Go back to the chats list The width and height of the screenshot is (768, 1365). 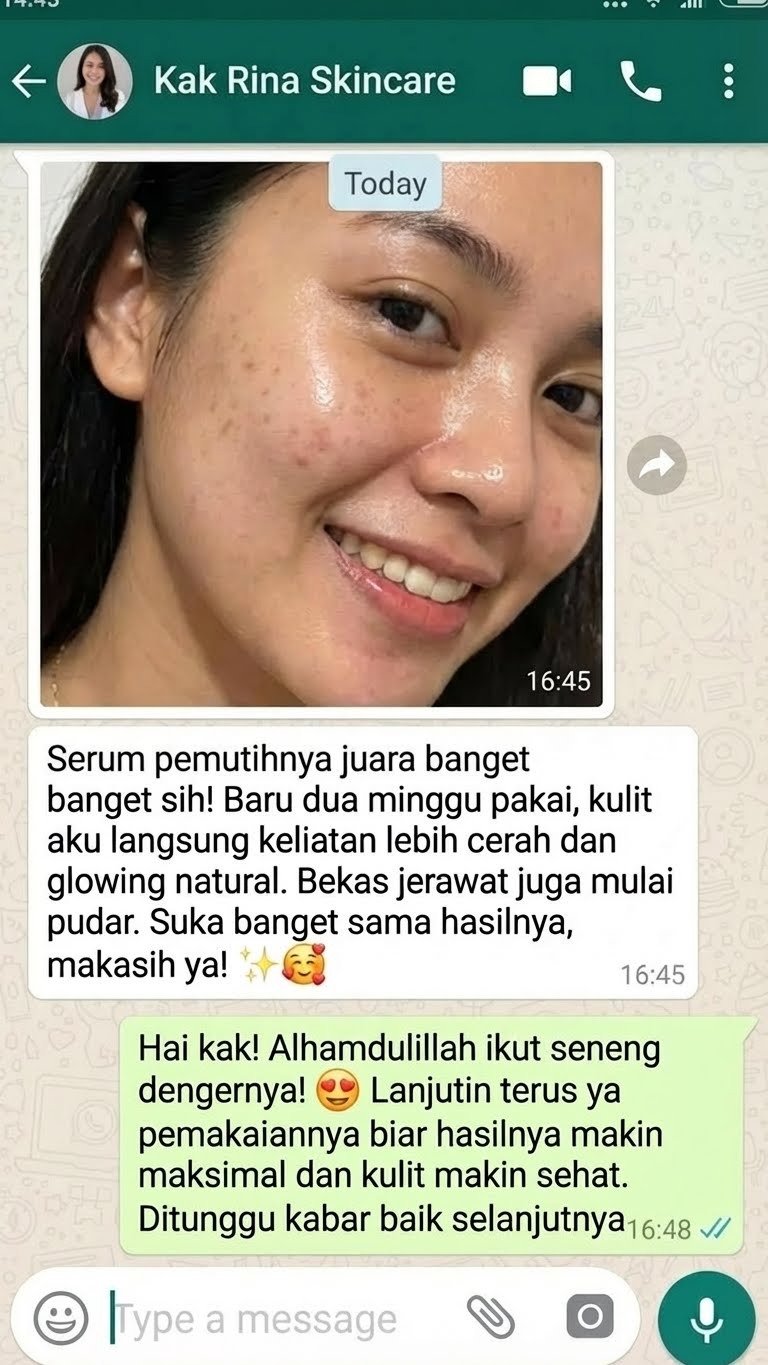pyautogui.click(x=28, y=82)
